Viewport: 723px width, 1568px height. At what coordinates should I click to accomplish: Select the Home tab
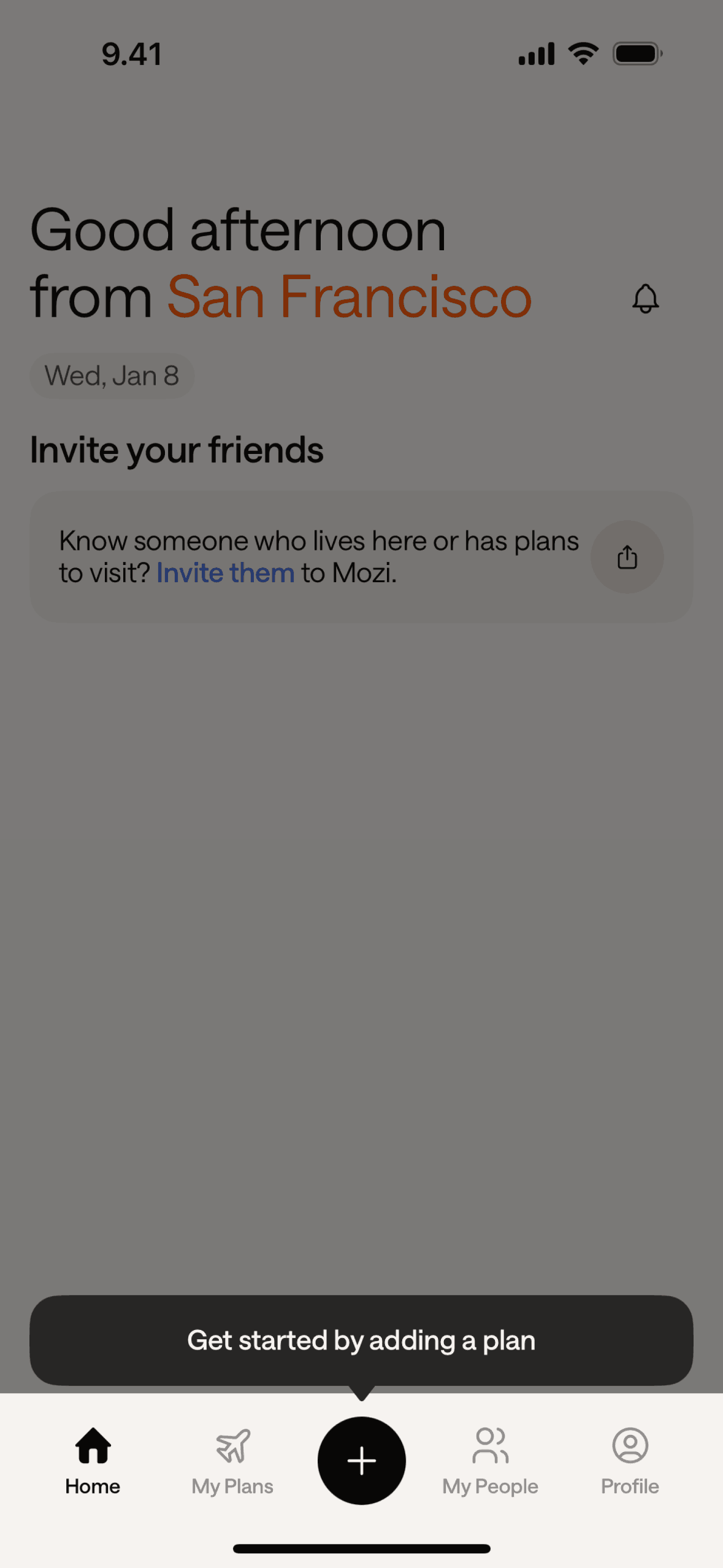tap(93, 1460)
